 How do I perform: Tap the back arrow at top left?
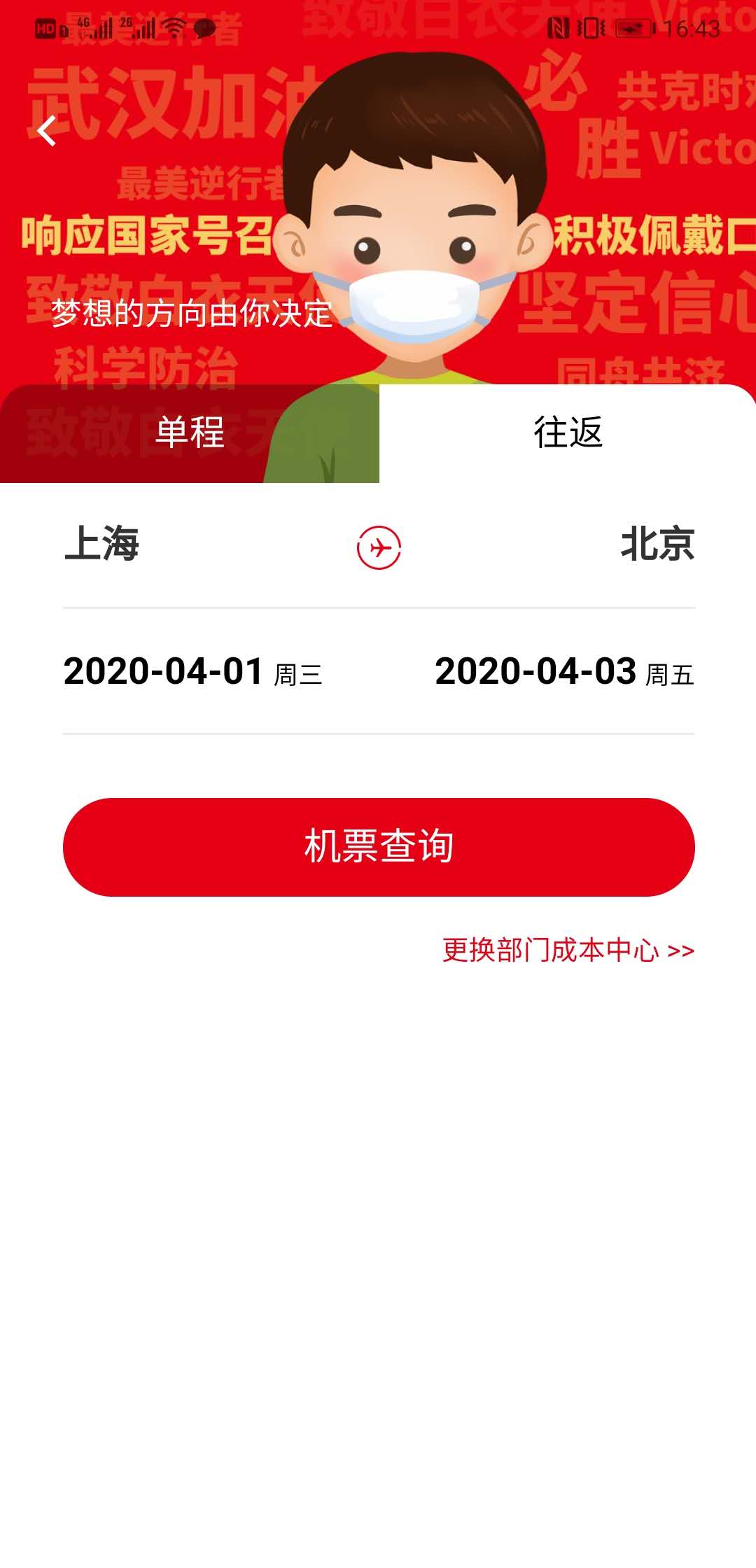[48, 133]
